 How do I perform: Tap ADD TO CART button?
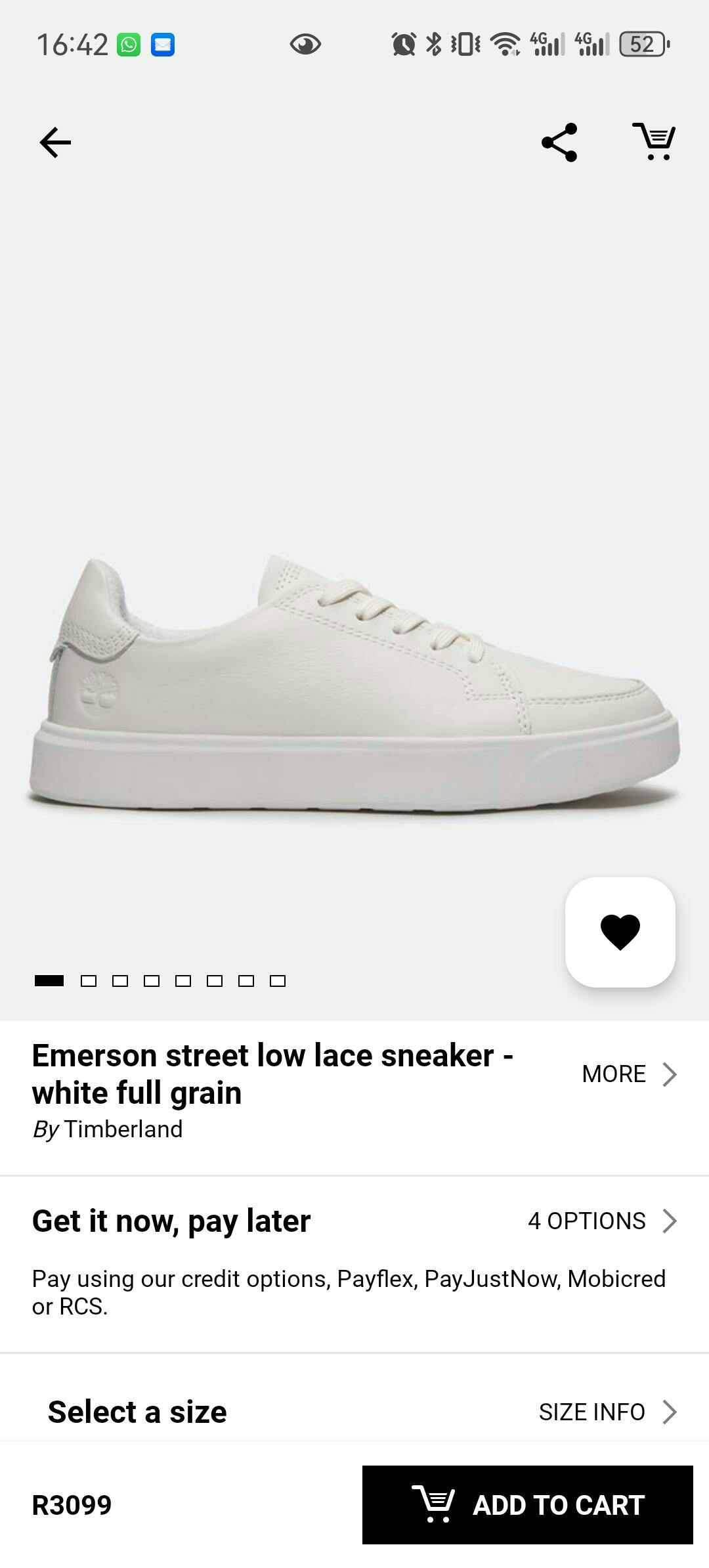(x=527, y=1504)
